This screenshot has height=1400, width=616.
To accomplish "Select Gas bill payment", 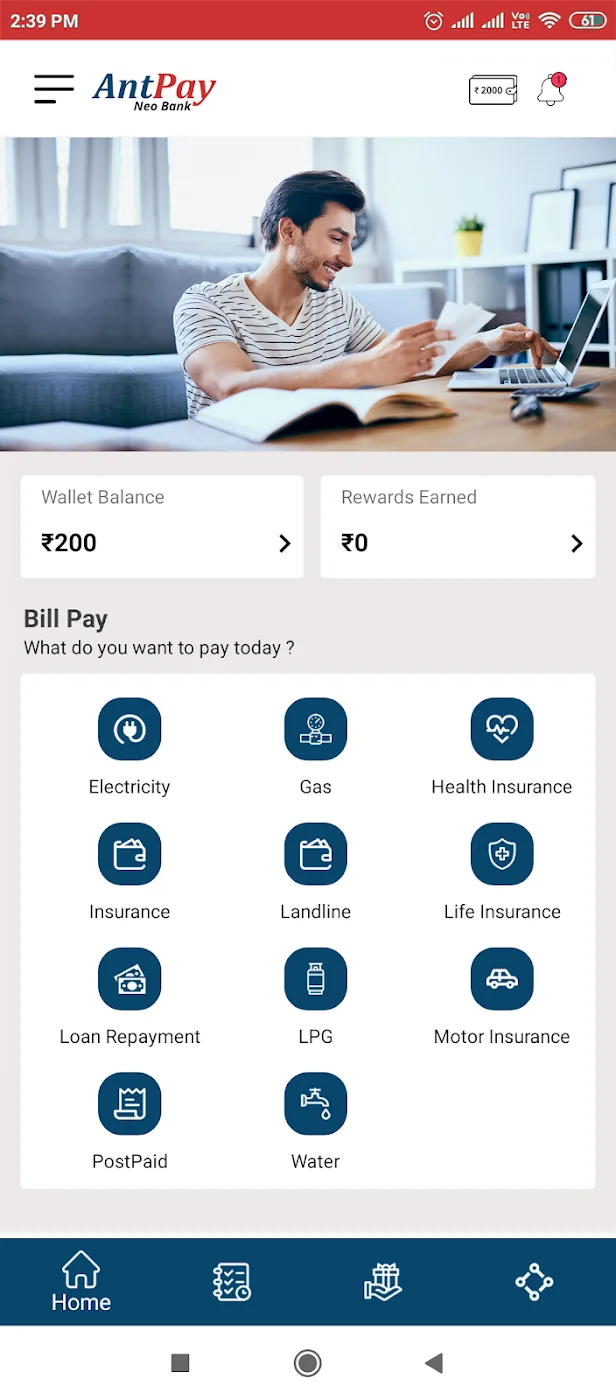I will tap(315, 730).
